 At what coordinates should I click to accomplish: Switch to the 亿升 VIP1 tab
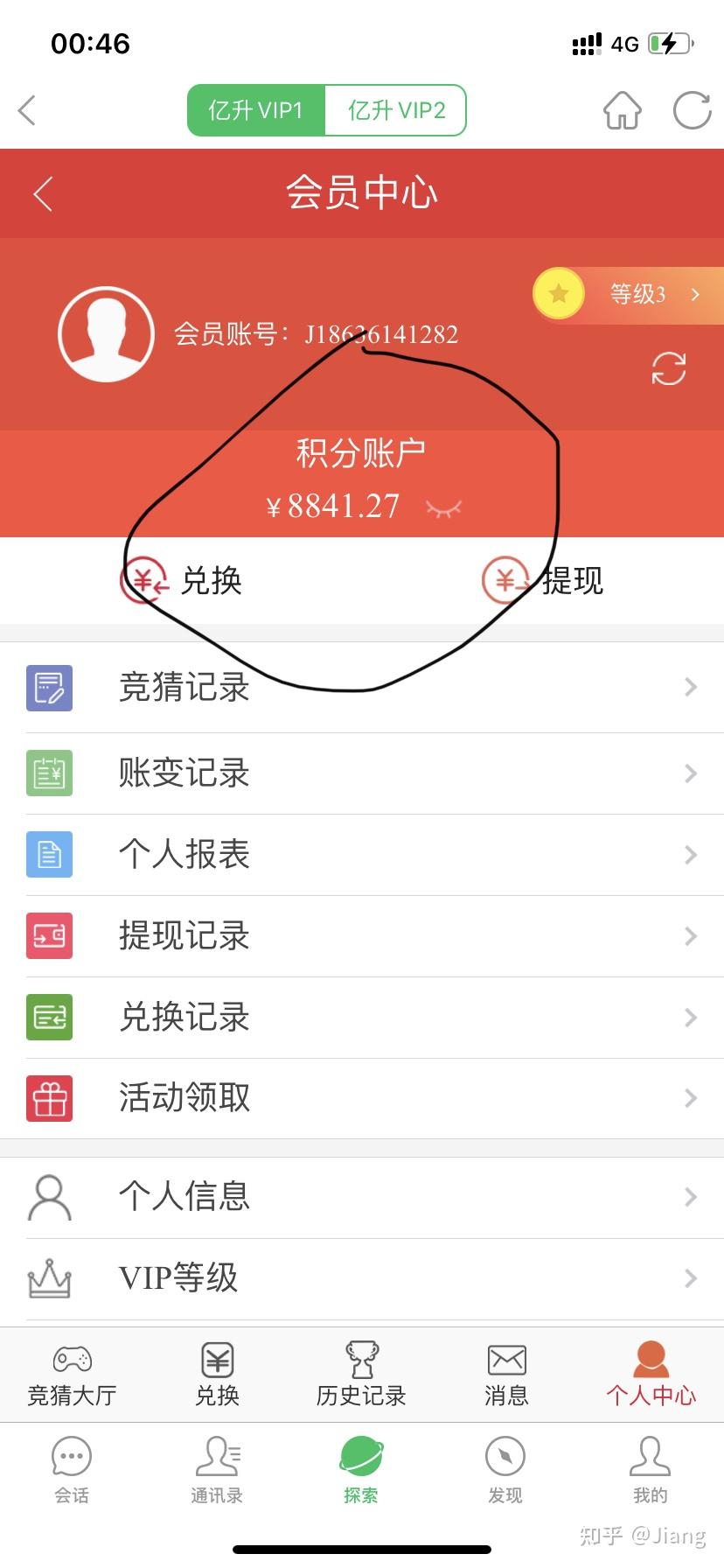255,110
